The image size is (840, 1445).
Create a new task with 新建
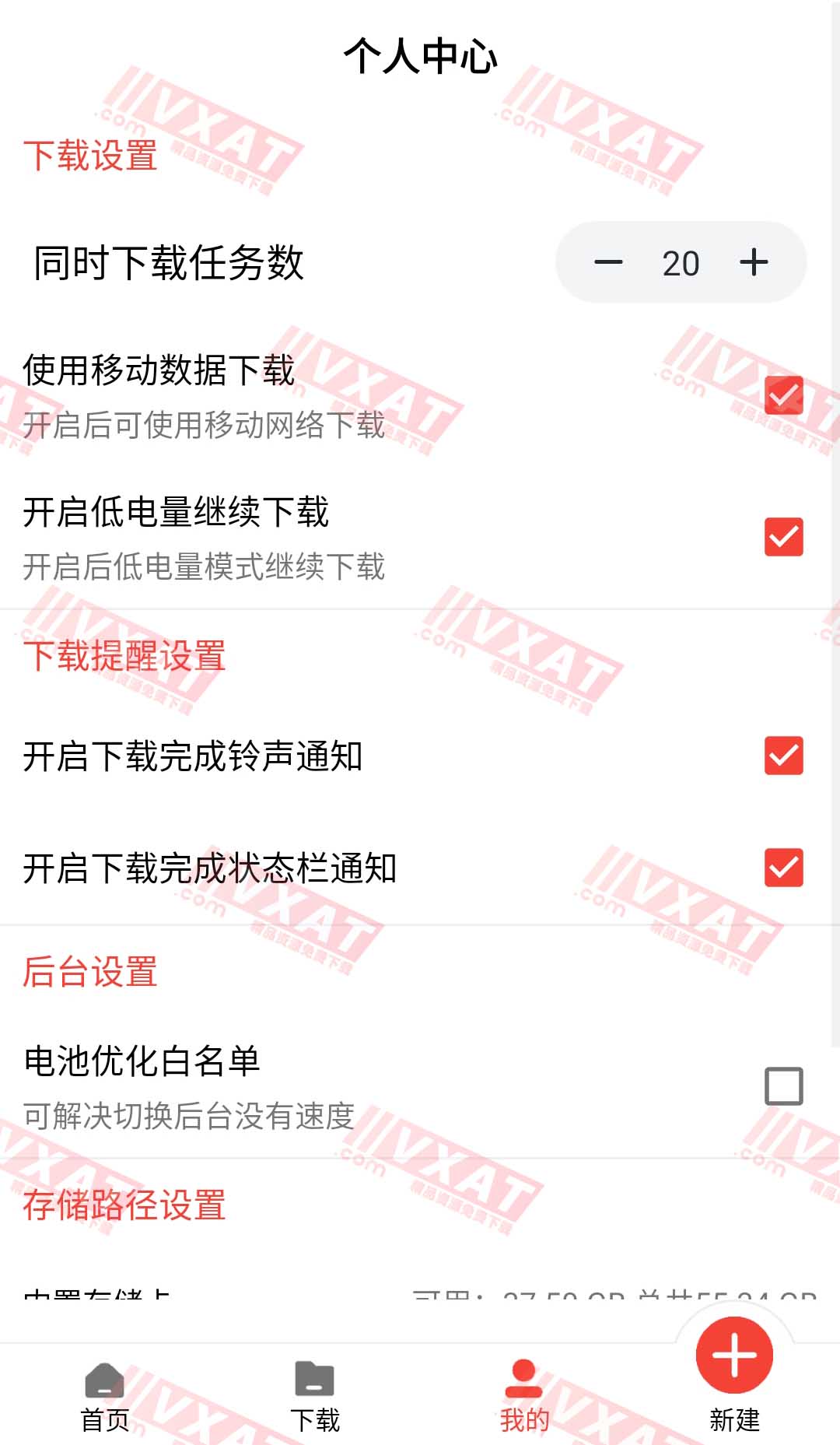tap(734, 1370)
